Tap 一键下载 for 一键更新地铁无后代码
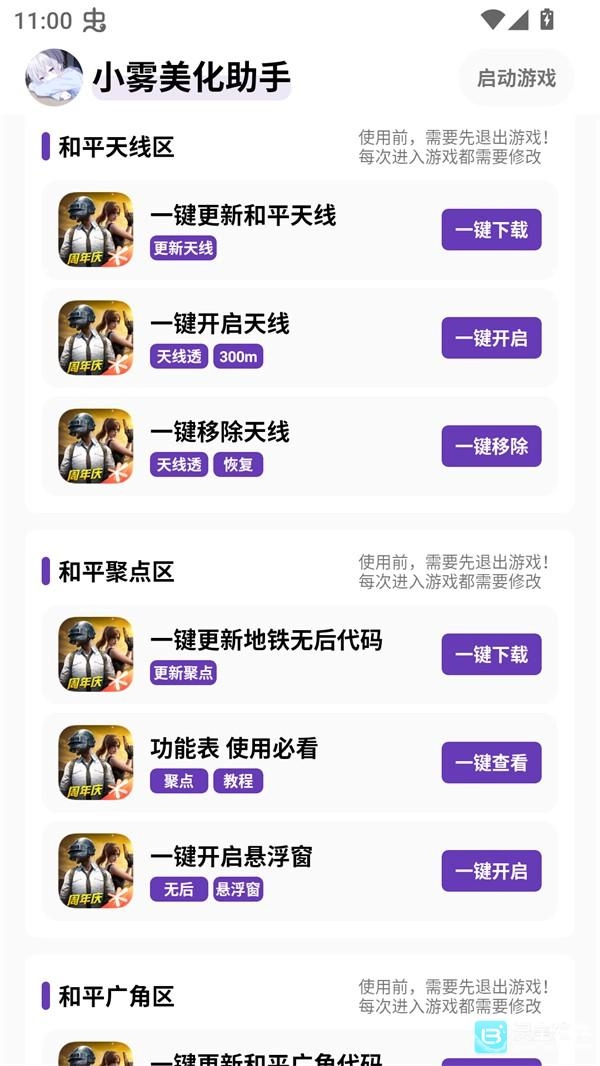The width and height of the screenshot is (600, 1066). coord(491,655)
